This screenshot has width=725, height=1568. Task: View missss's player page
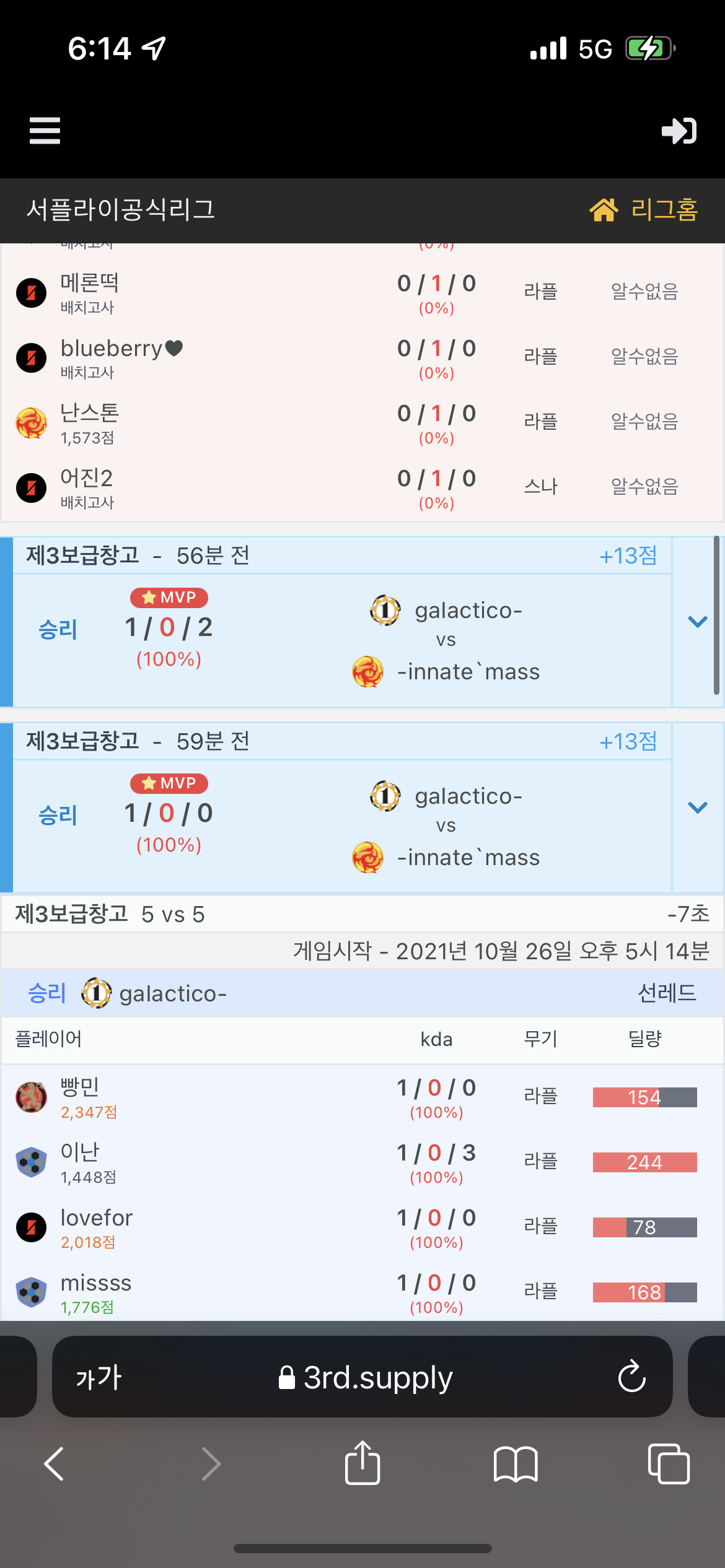coord(96,1283)
